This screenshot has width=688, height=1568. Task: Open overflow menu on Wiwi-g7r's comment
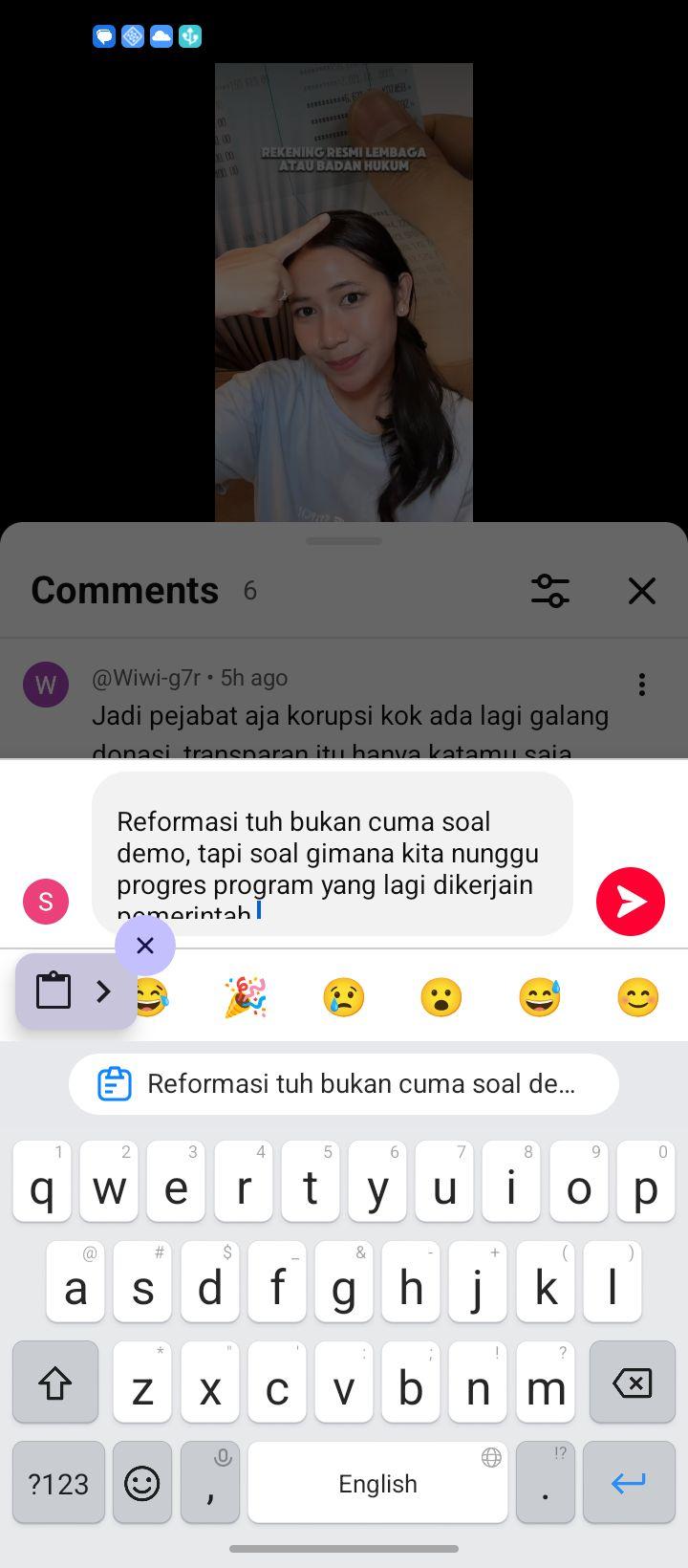click(642, 684)
